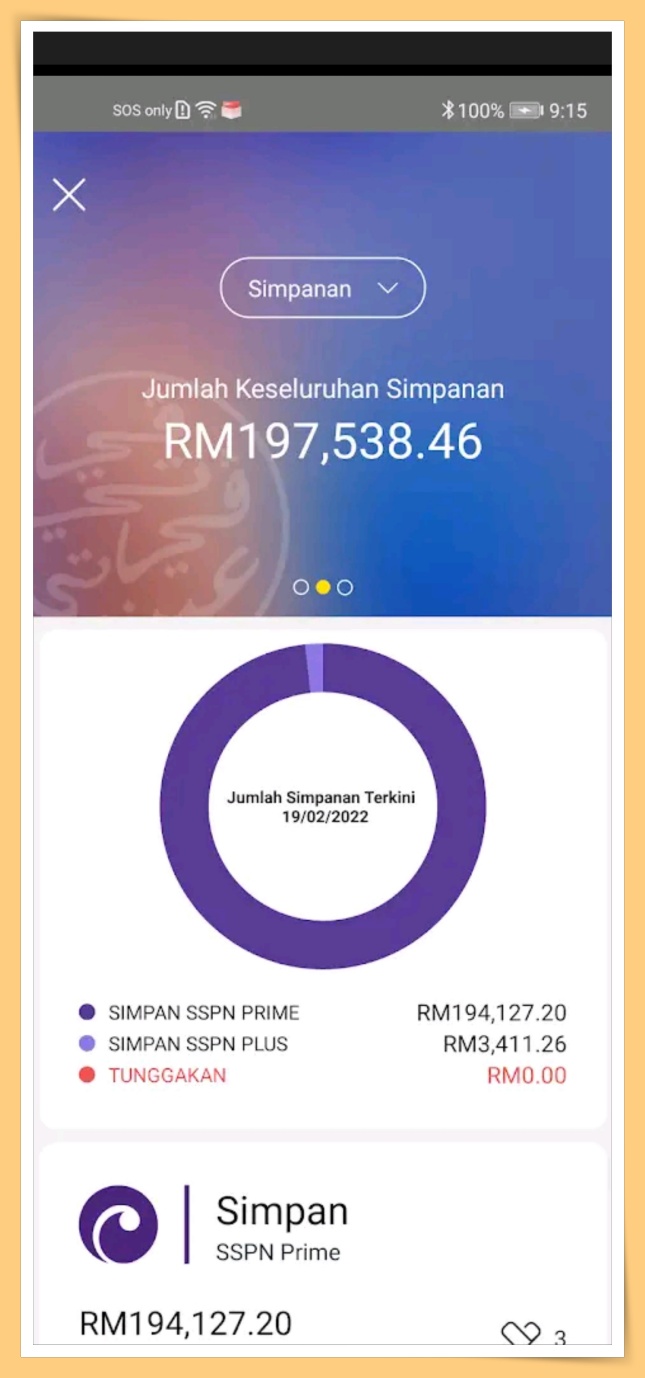Tap the first page indicator dot
The height and width of the screenshot is (1378, 645).
click(300, 588)
